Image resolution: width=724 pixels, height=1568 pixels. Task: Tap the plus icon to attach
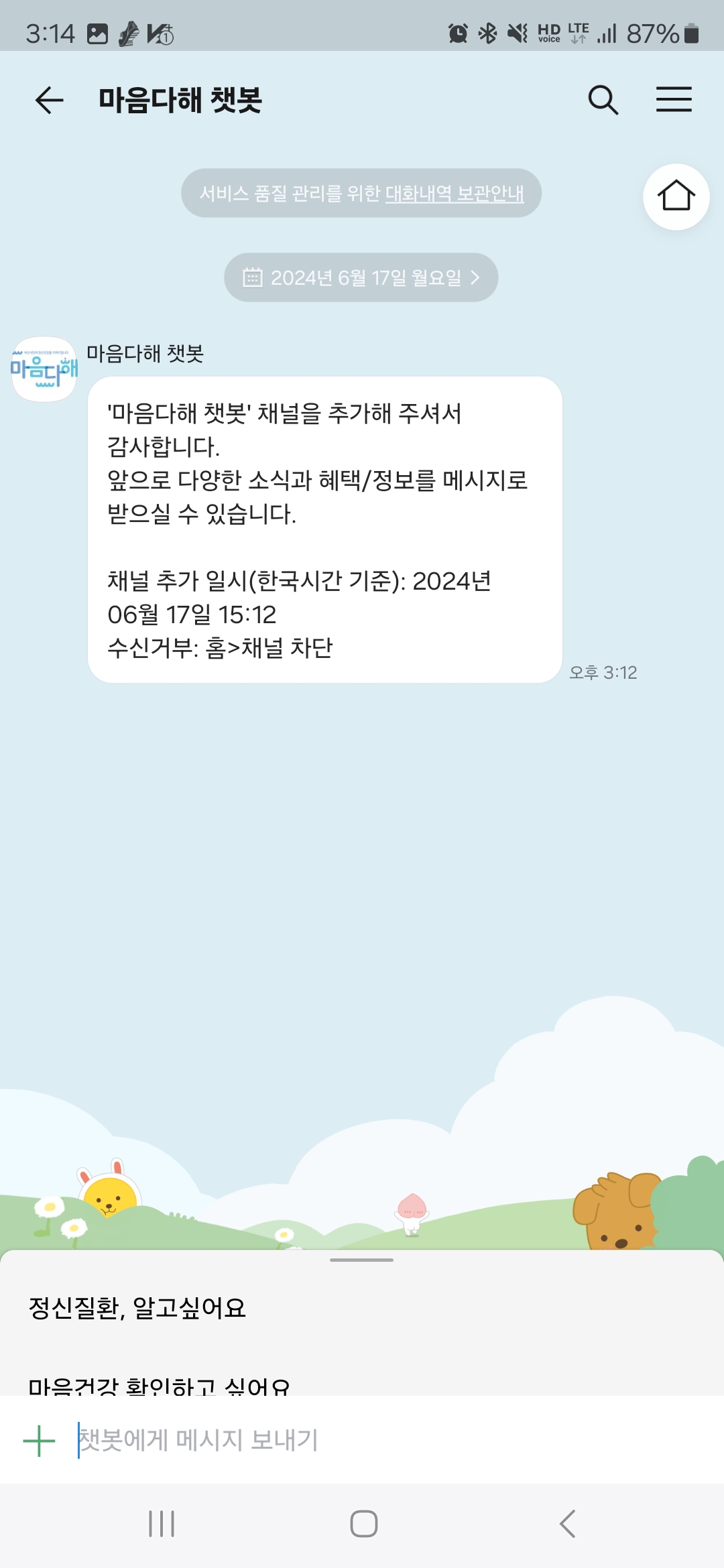coord(39,1441)
